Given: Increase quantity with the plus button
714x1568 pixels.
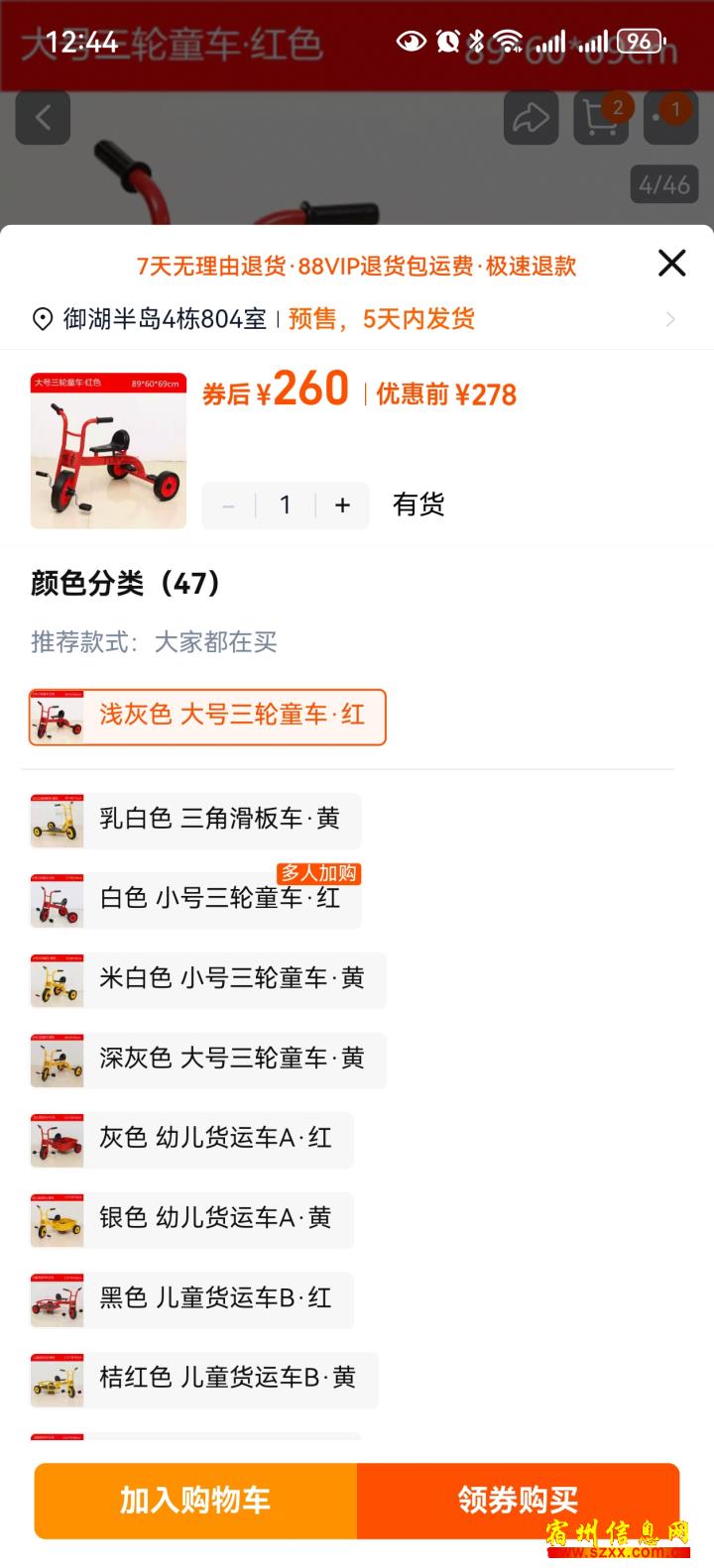Looking at the screenshot, I should (x=342, y=505).
